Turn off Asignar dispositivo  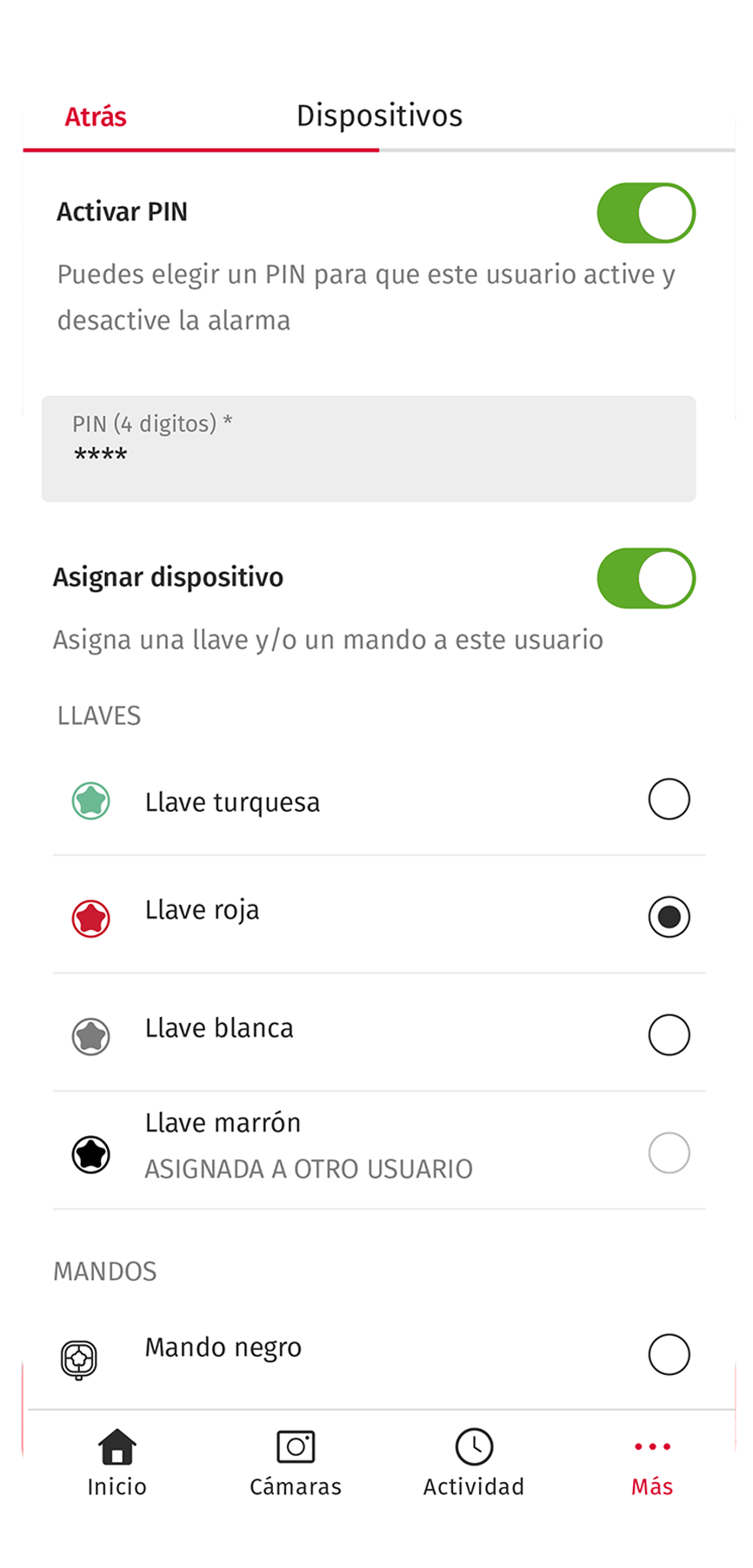pos(646,578)
